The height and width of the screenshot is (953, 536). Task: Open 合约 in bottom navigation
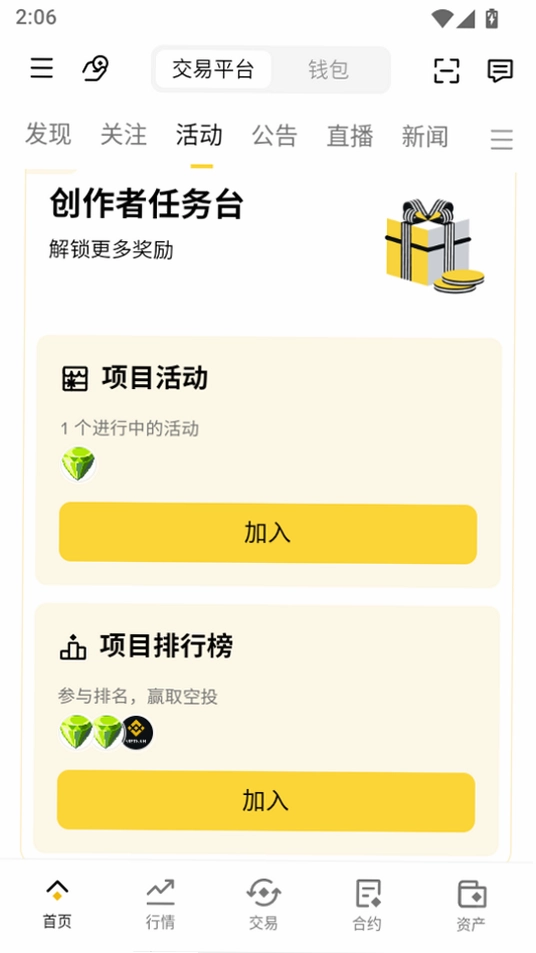367,904
